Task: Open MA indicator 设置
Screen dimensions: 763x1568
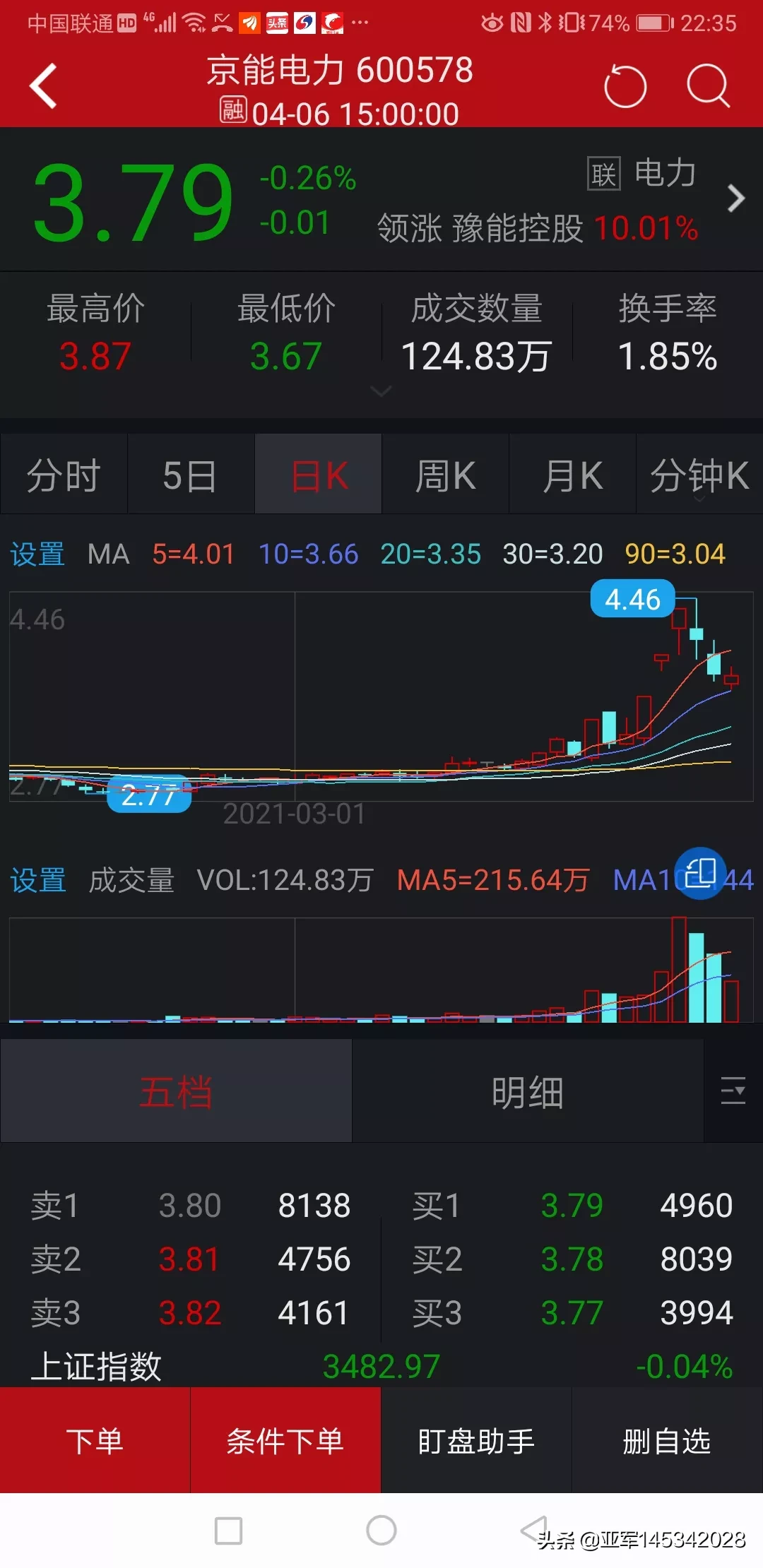Action: [37, 554]
